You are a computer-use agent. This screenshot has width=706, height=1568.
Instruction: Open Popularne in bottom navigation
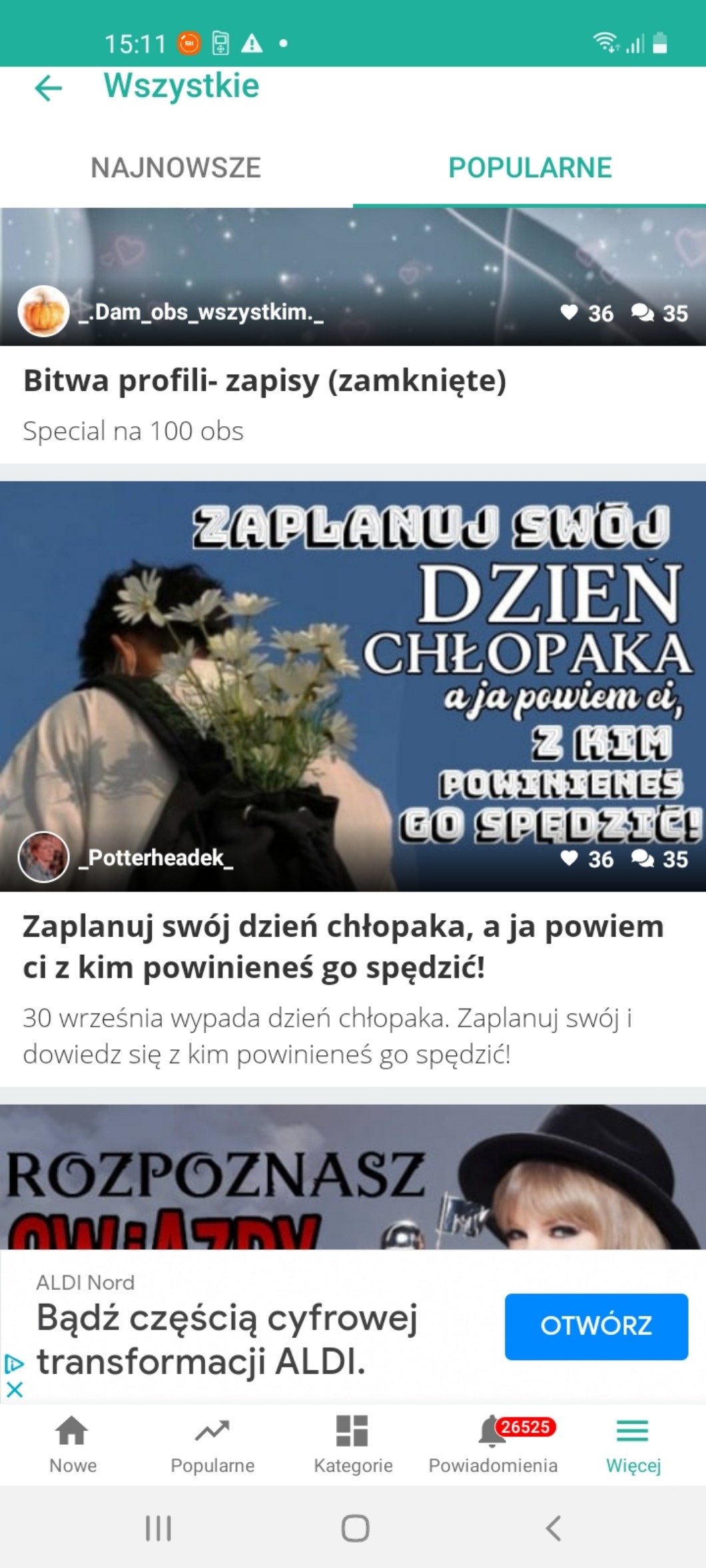click(x=212, y=1444)
